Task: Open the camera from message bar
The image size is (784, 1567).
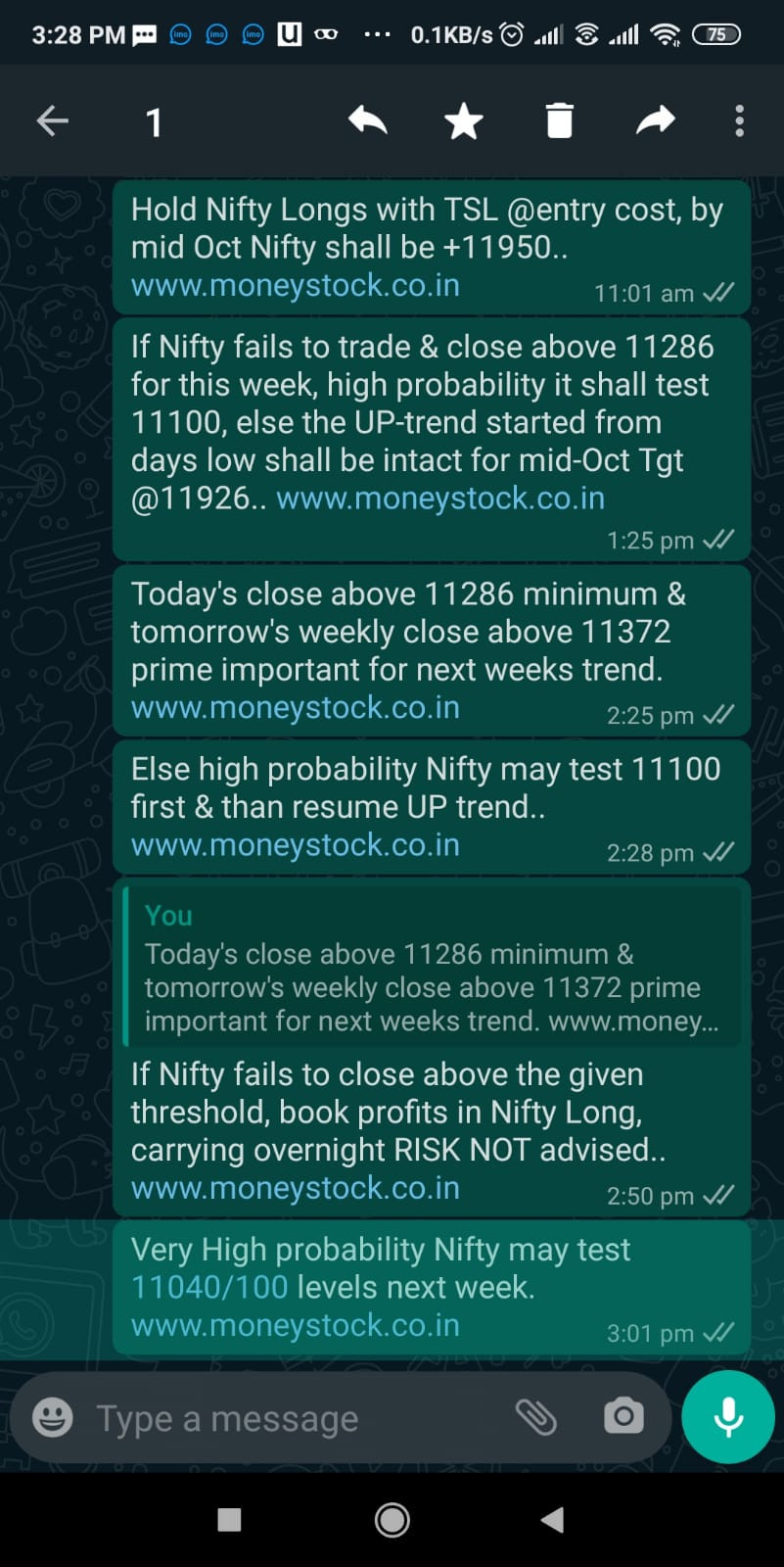Action: pyautogui.click(x=623, y=1416)
